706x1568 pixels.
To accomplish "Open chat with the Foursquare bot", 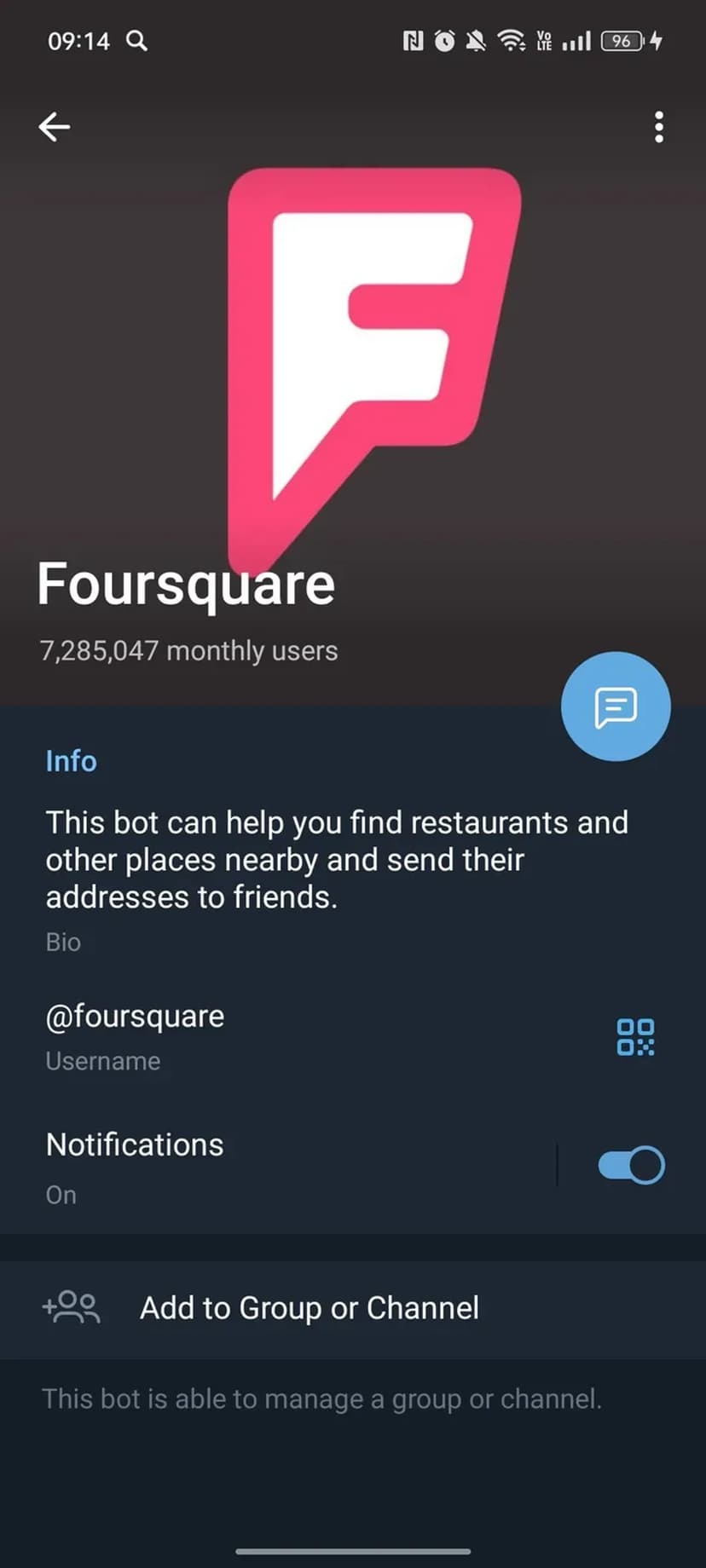I will pos(616,706).
